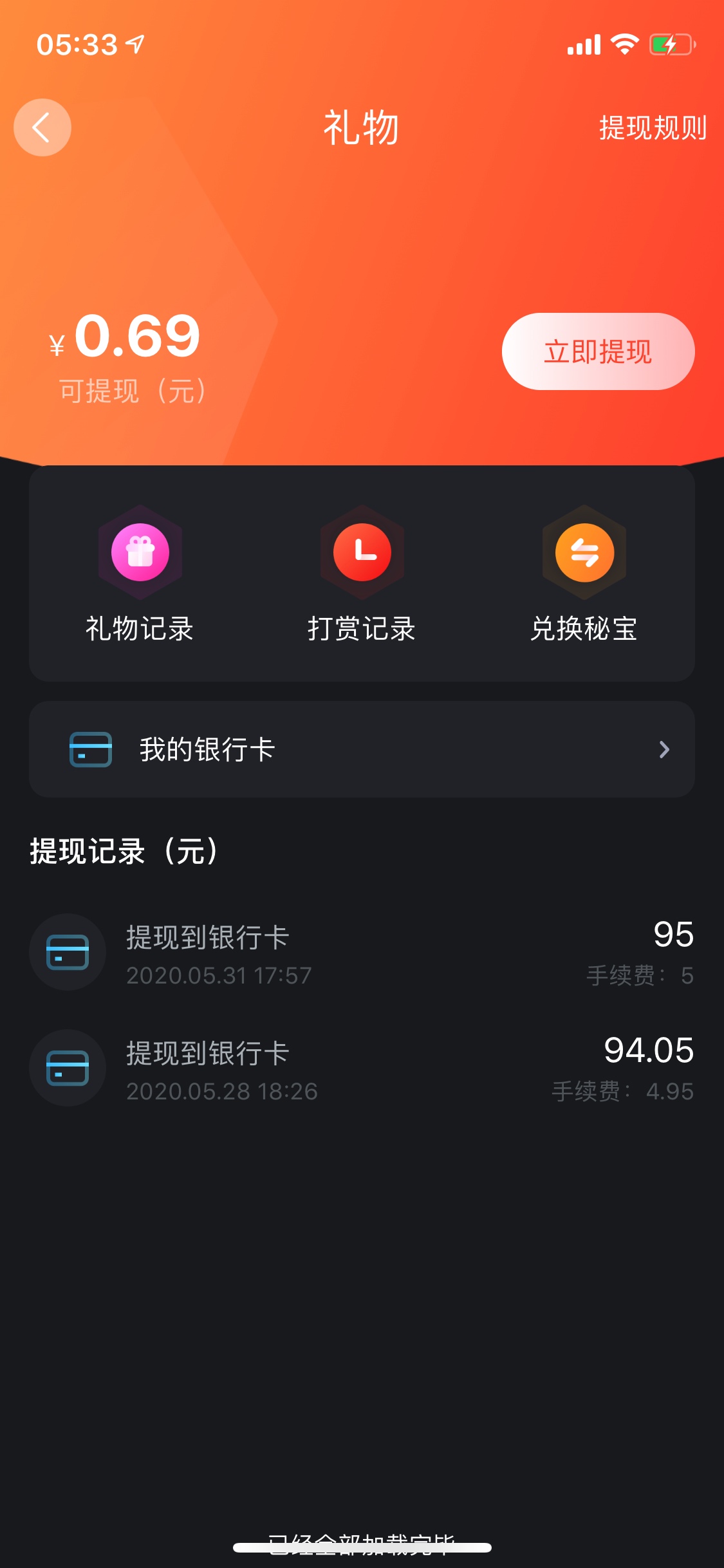Tap the 立即提现 button

[598, 351]
